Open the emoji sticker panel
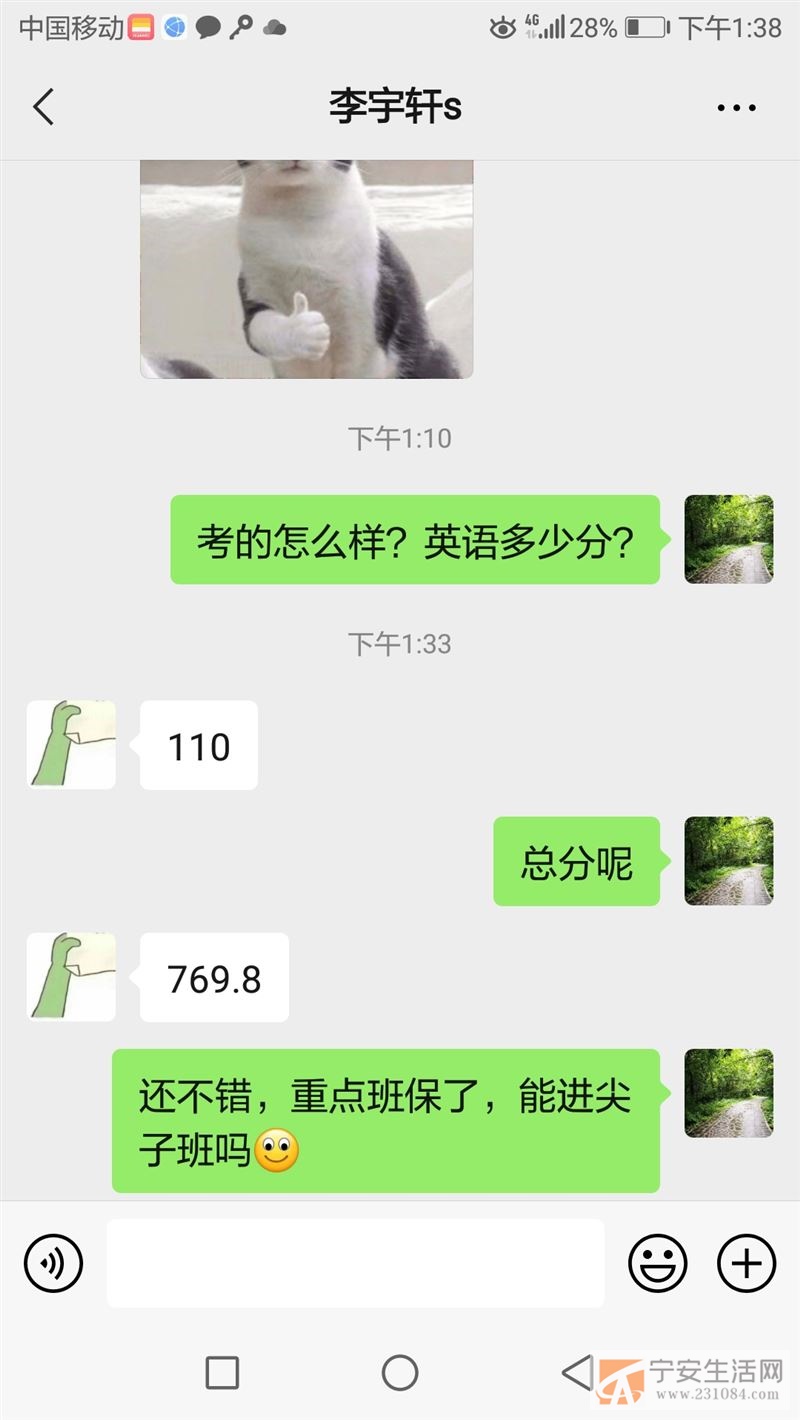The height and width of the screenshot is (1420, 800). pyautogui.click(x=657, y=1264)
